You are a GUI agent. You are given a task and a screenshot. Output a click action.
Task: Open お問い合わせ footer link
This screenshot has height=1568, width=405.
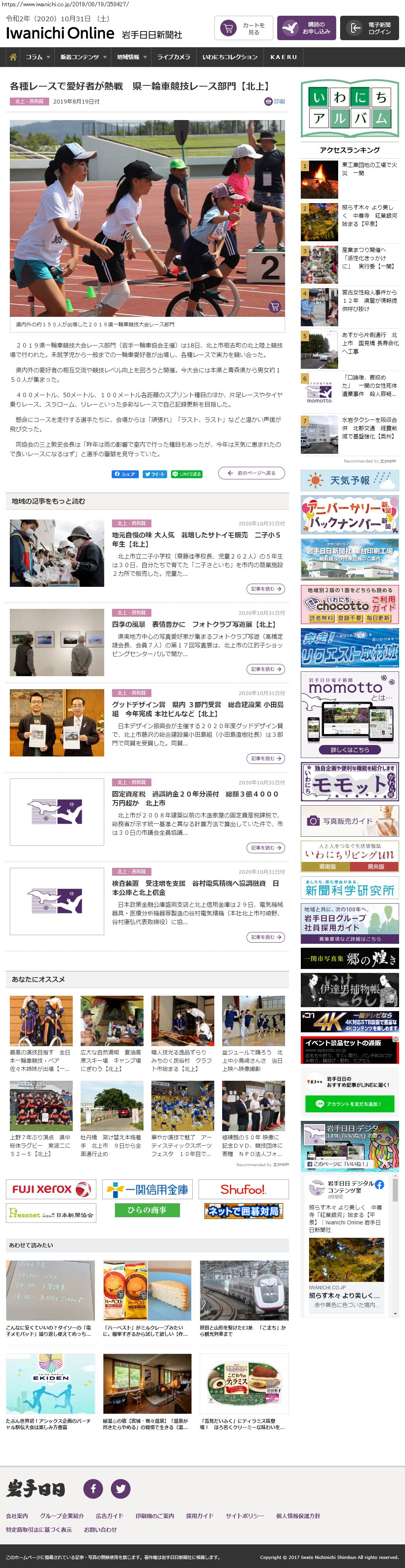click(x=100, y=1530)
